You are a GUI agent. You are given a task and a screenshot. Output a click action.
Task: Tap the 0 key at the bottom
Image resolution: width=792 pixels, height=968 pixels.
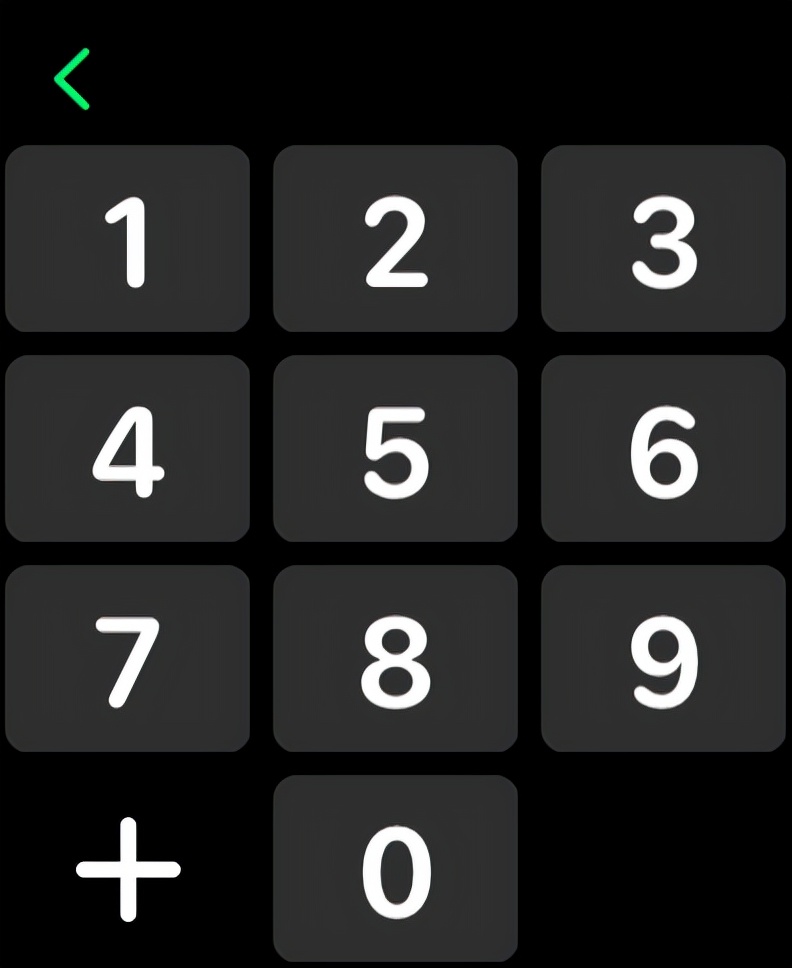pos(396,867)
